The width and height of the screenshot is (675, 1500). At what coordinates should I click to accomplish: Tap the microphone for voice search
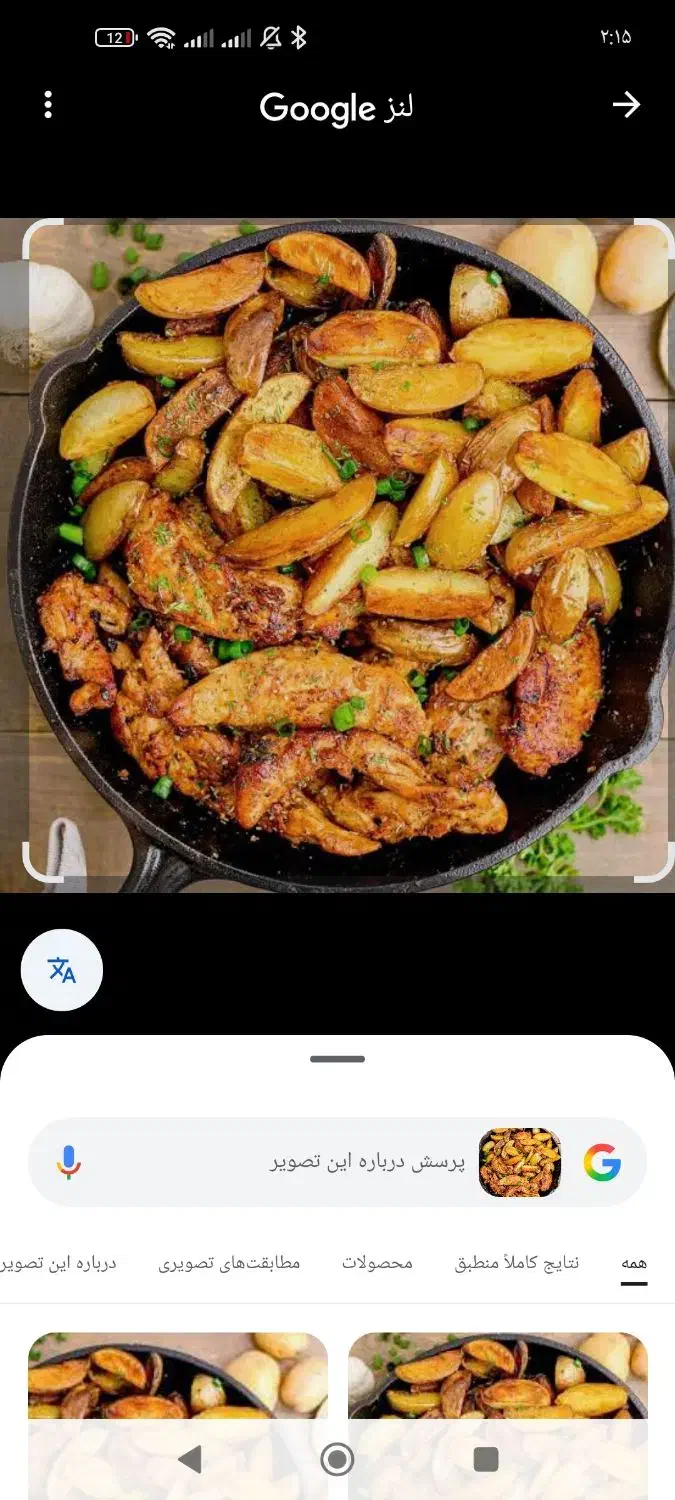coord(68,1163)
